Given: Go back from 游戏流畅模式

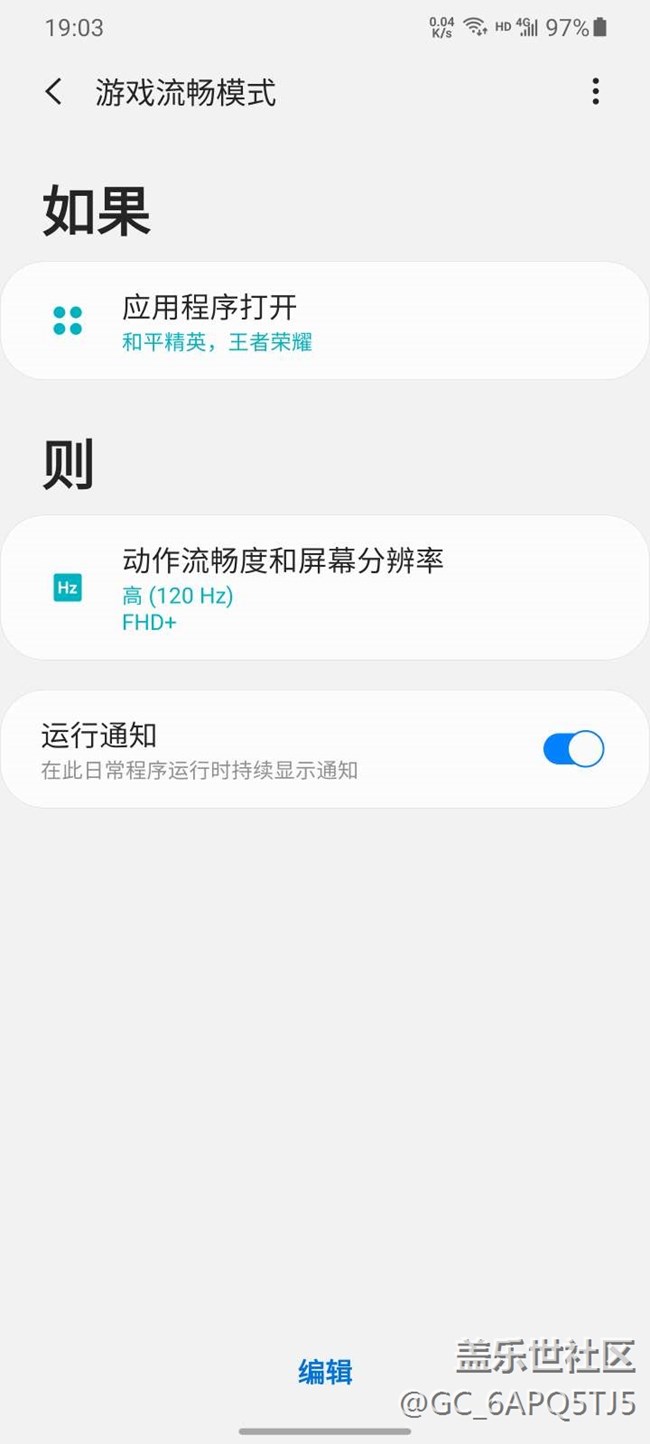Looking at the screenshot, I should coord(54,92).
